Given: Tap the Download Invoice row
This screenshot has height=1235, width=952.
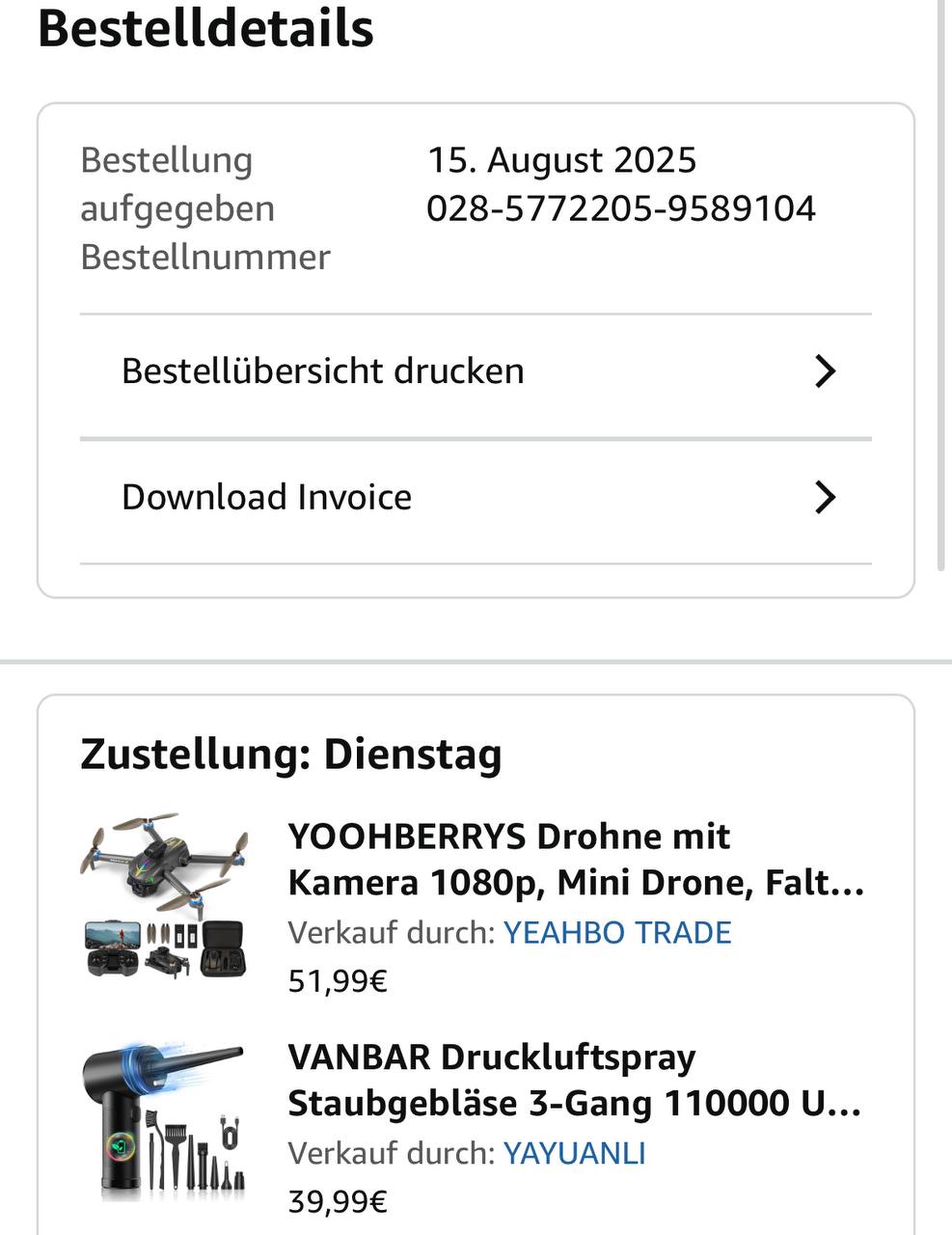Looking at the screenshot, I should point(475,498).
